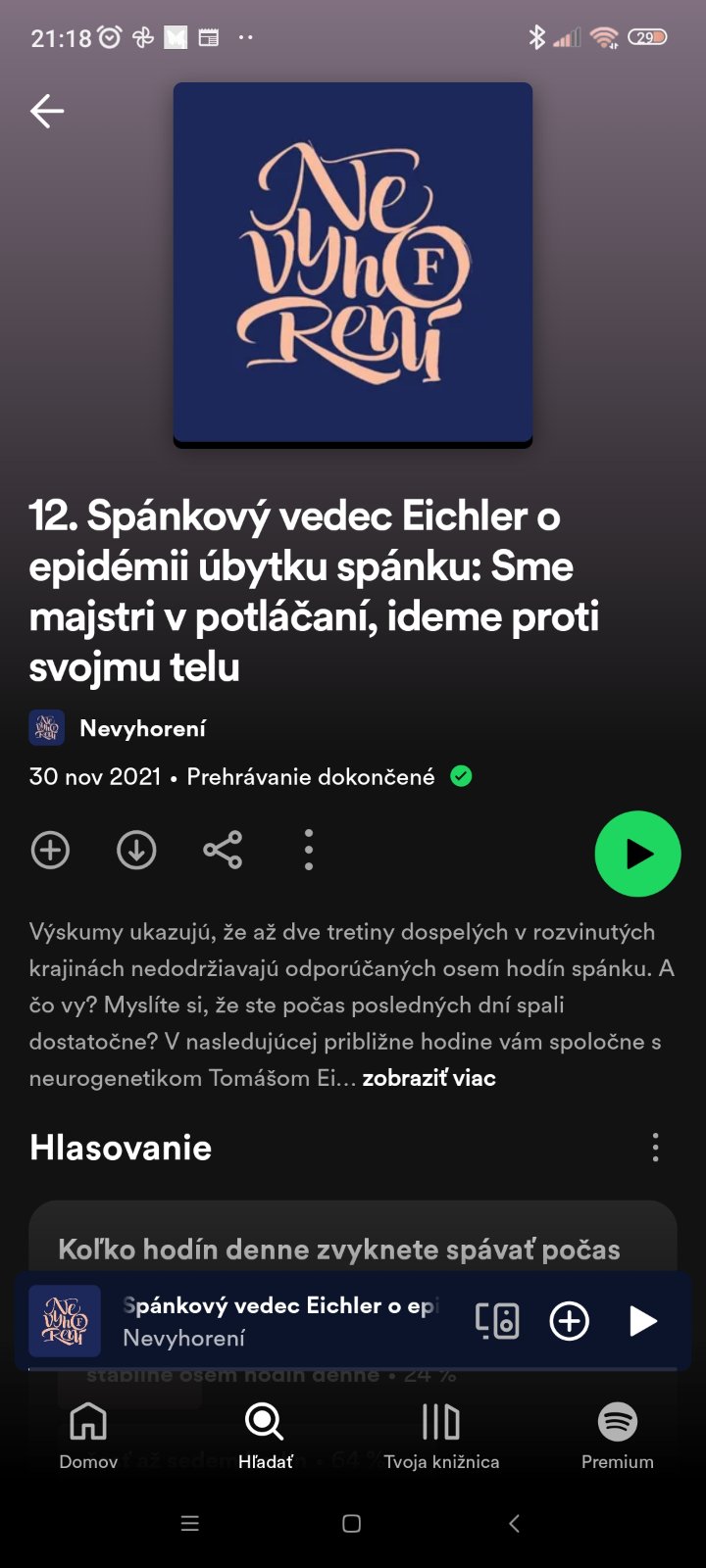The height and width of the screenshot is (1568, 706).
Task: Open recent apps from the navigation bar
Action: [190, 1523]
